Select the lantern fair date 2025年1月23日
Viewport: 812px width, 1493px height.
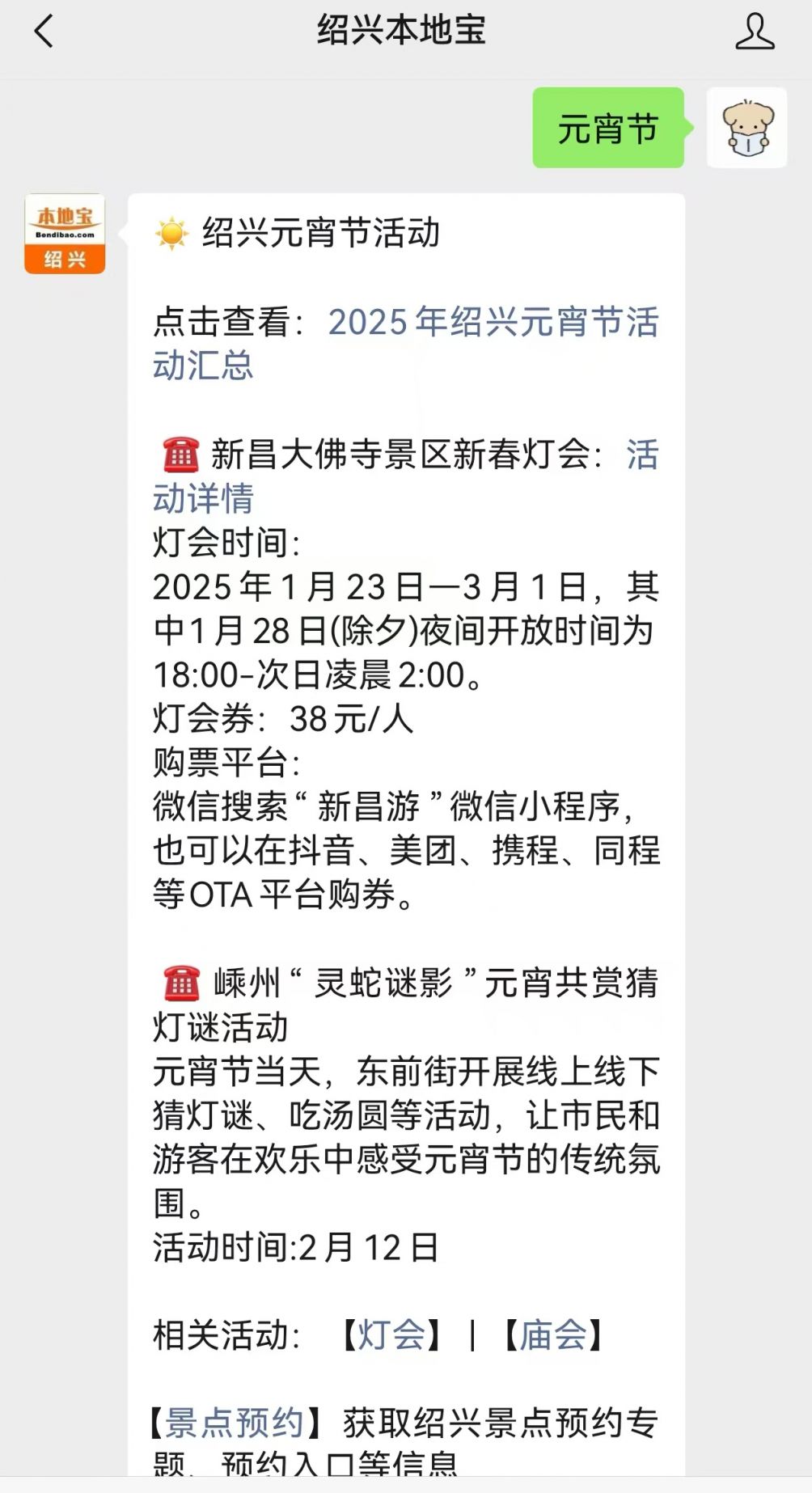pos(307,588)
